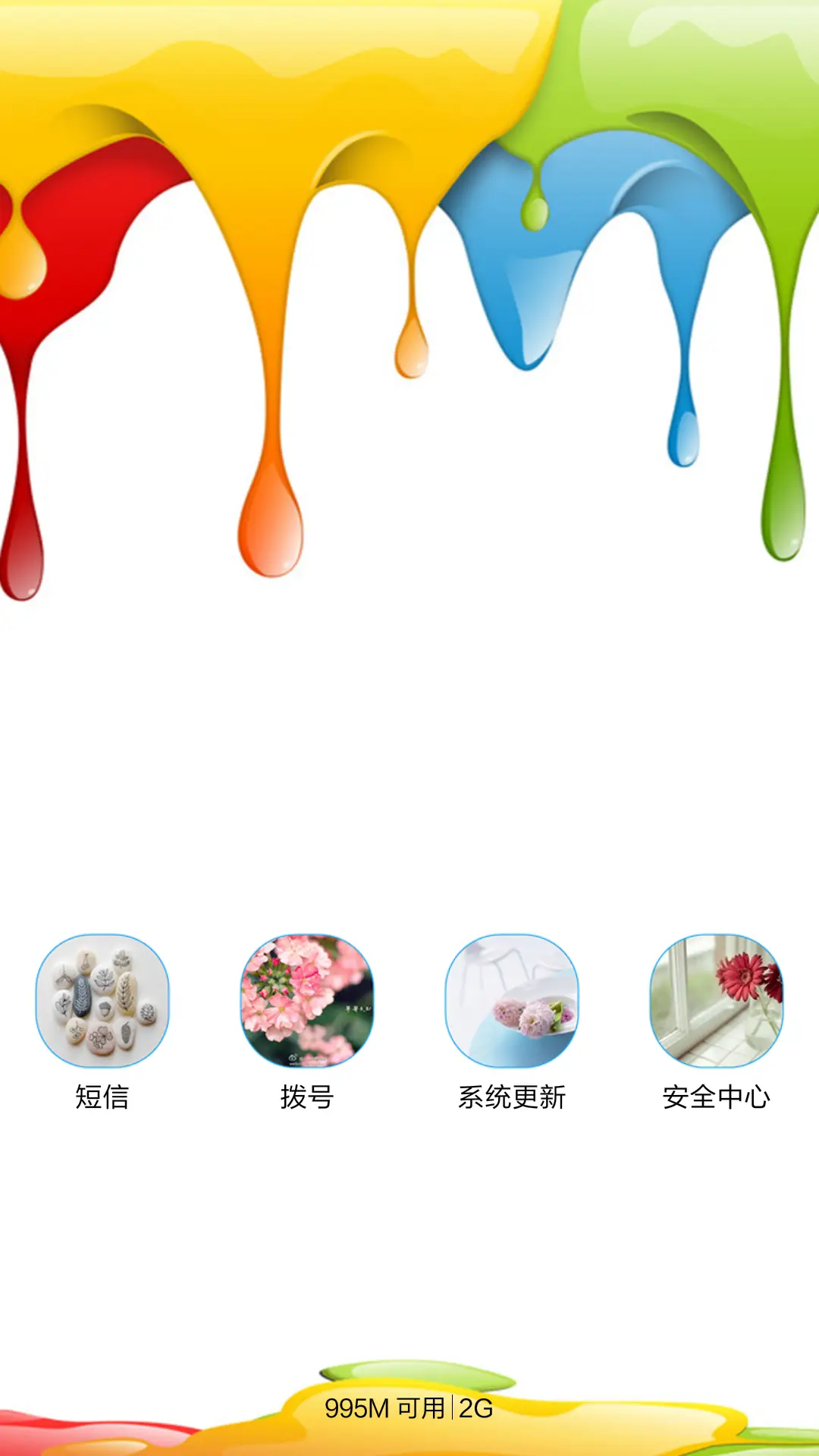The height and width of the screenshot is (1456, 819).
Task: Open the 短信 messaging app
Action: (102, 1001)
